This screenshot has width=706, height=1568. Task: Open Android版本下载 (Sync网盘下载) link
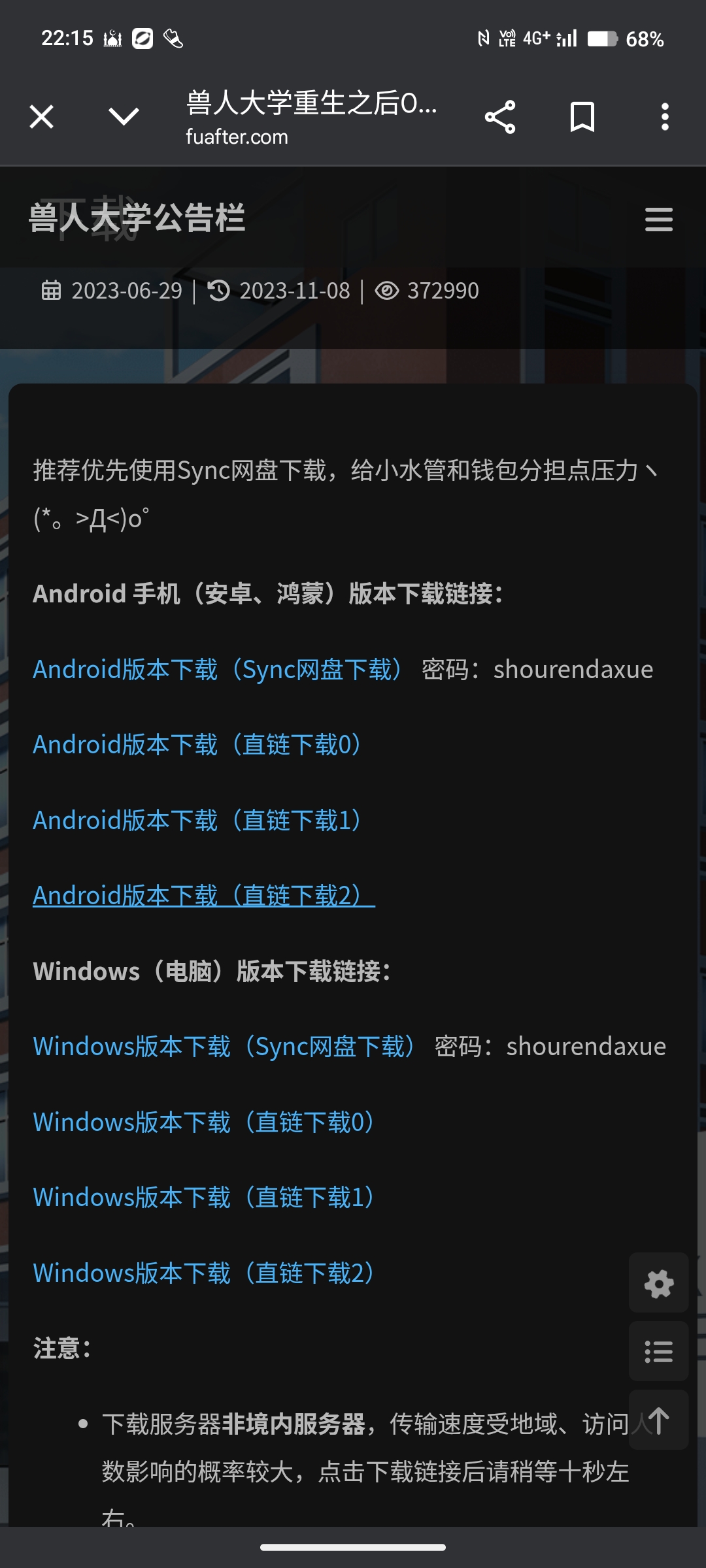pyautogui.click(x=219, y=670)
